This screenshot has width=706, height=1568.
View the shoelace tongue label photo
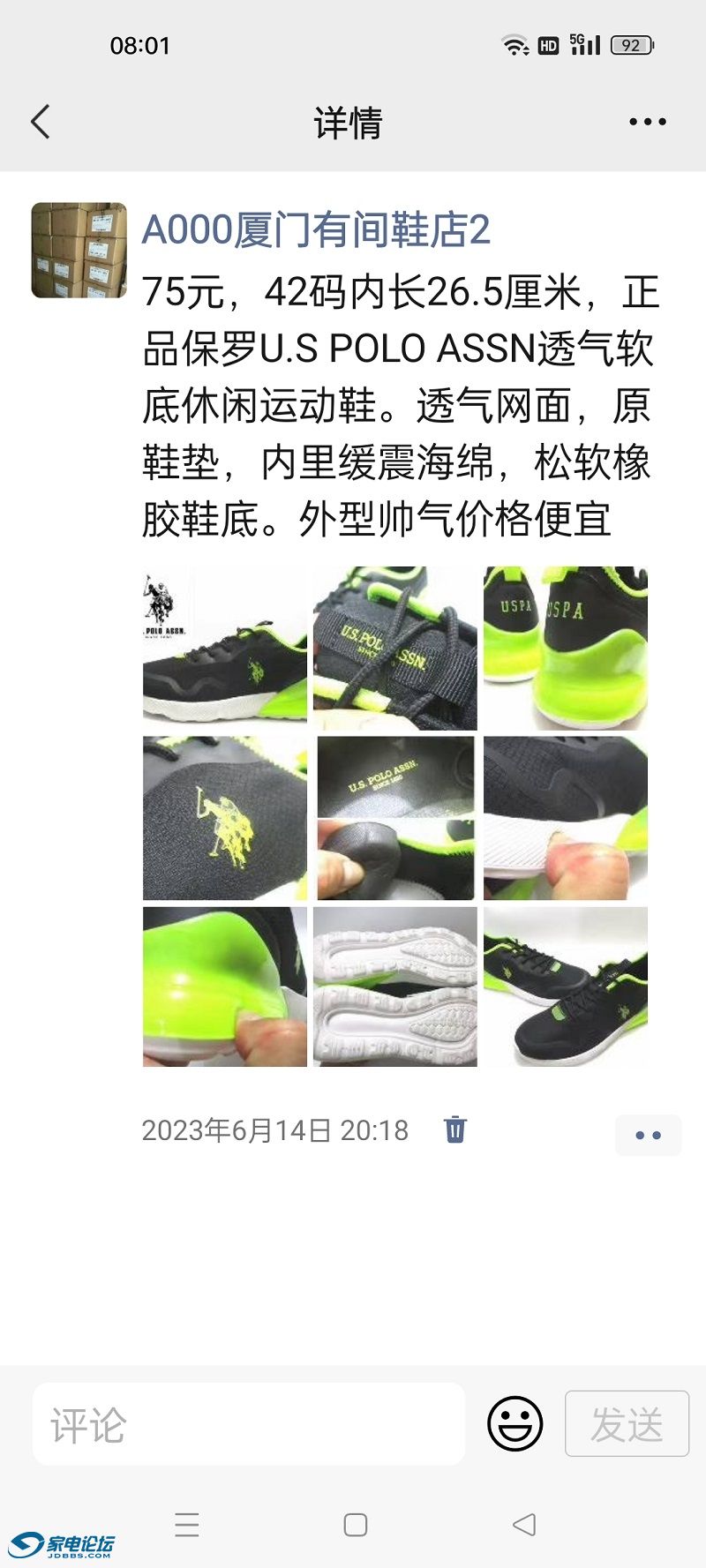(395, 648)
